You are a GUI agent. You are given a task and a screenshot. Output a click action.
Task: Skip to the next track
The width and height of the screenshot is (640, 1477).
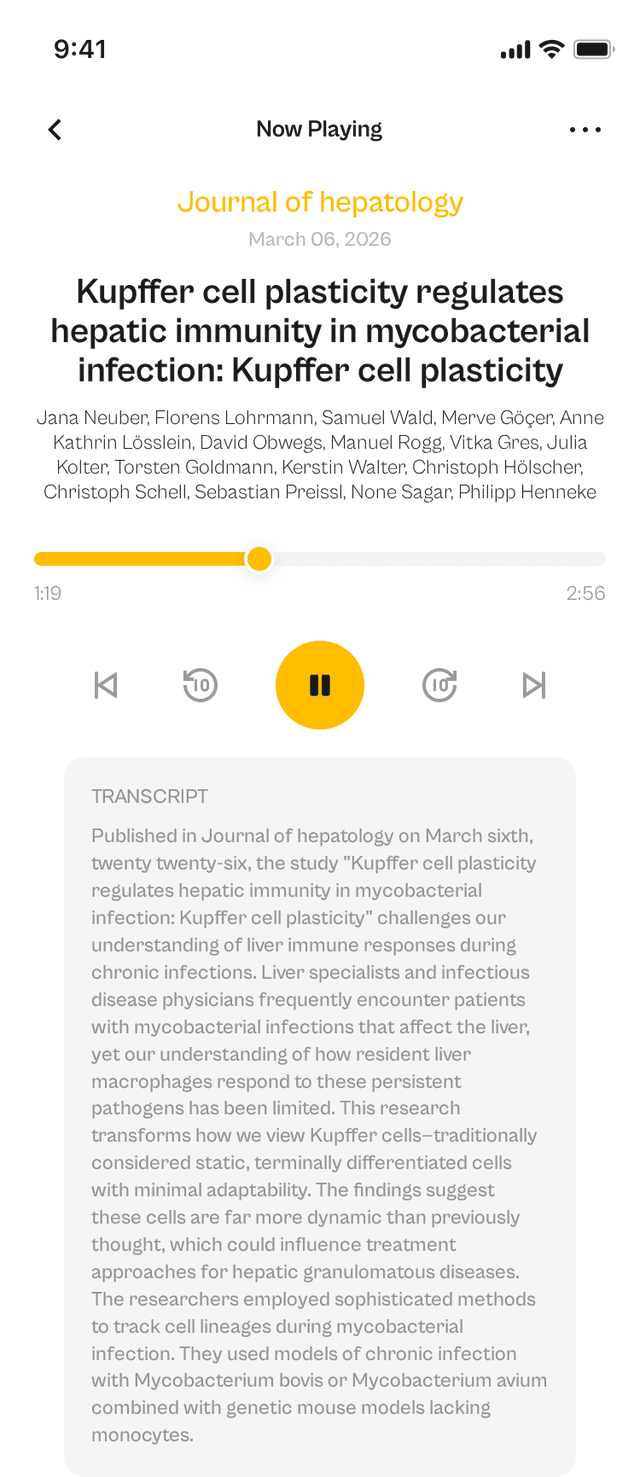point(534,685)
